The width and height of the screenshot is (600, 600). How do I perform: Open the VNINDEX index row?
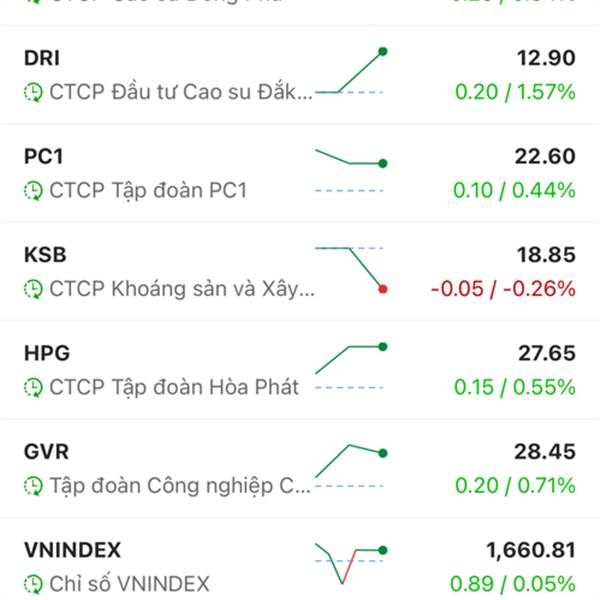(x=300, y=566)
